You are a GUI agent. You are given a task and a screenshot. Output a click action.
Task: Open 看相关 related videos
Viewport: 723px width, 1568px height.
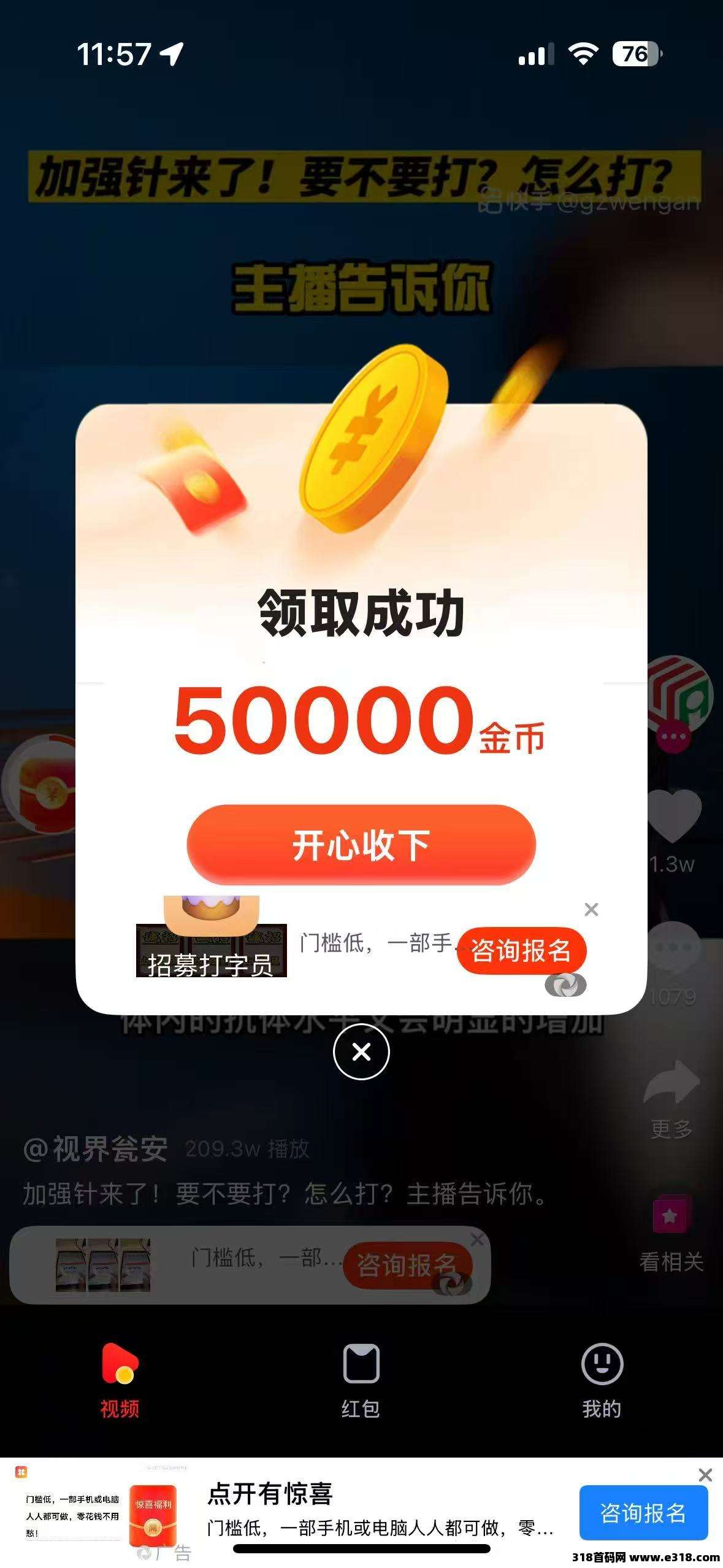(x=671, y=1218)
